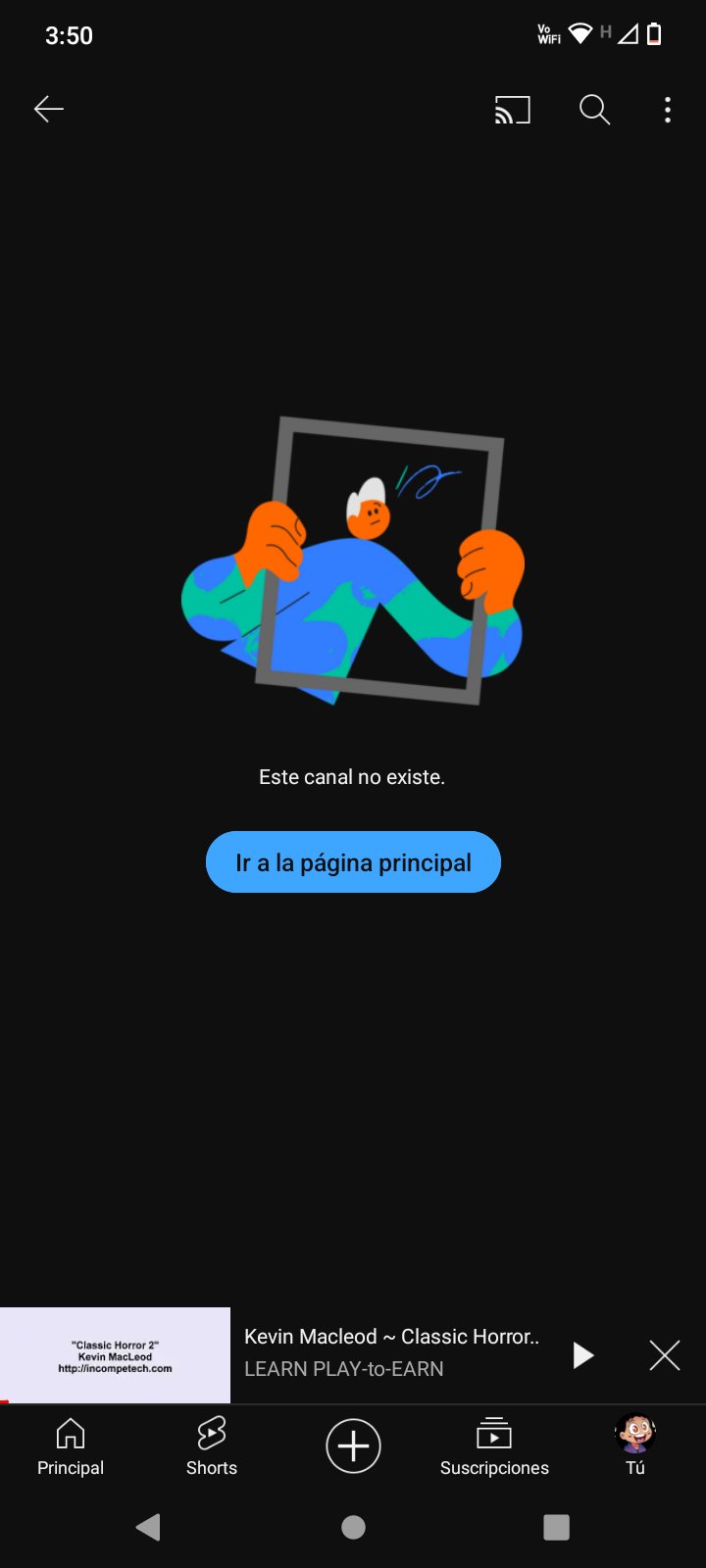This screenshot has height=1568, width=706.
Task: Play the Kevin Macleod miniplayer video
Action: (x=583, y=1355)
